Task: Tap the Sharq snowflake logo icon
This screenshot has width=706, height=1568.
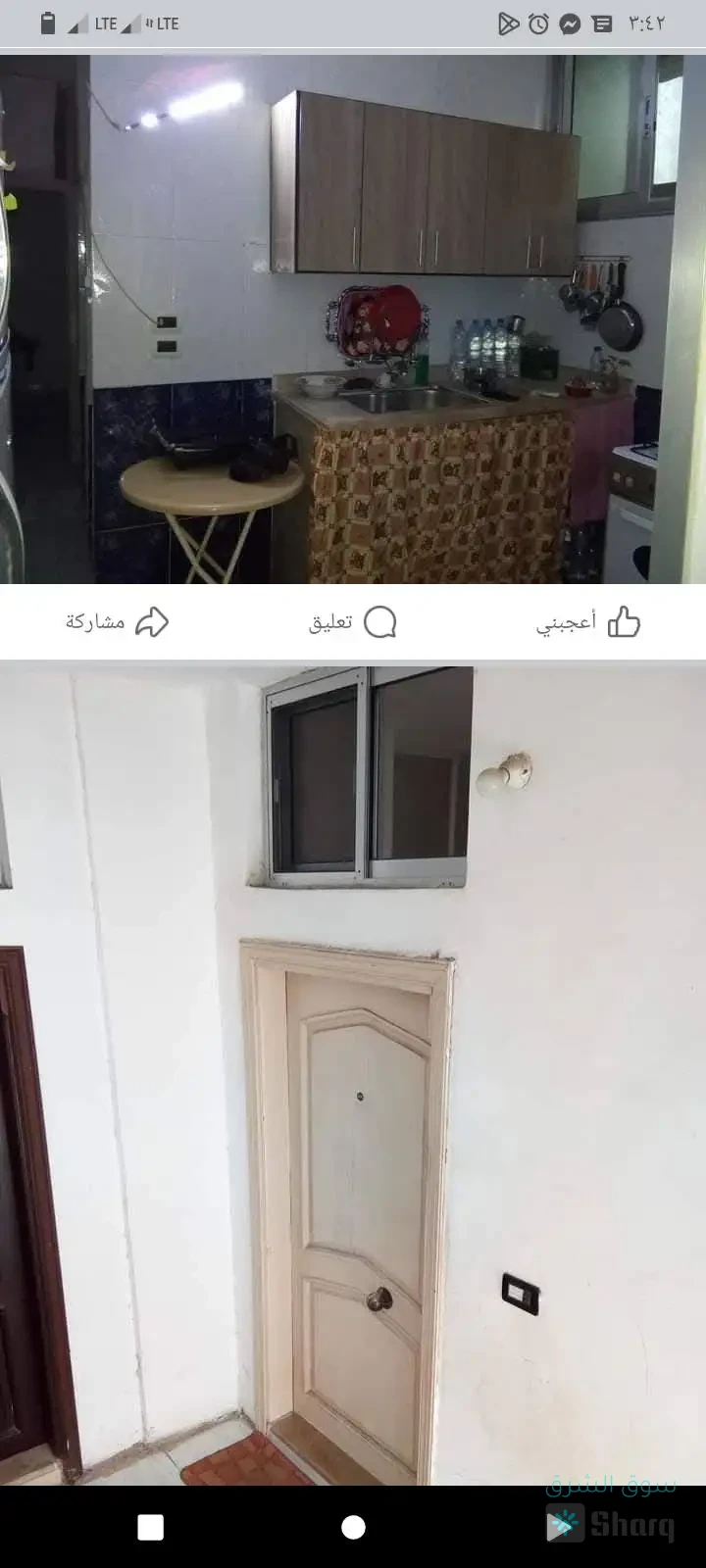Action: [563, 1523]
